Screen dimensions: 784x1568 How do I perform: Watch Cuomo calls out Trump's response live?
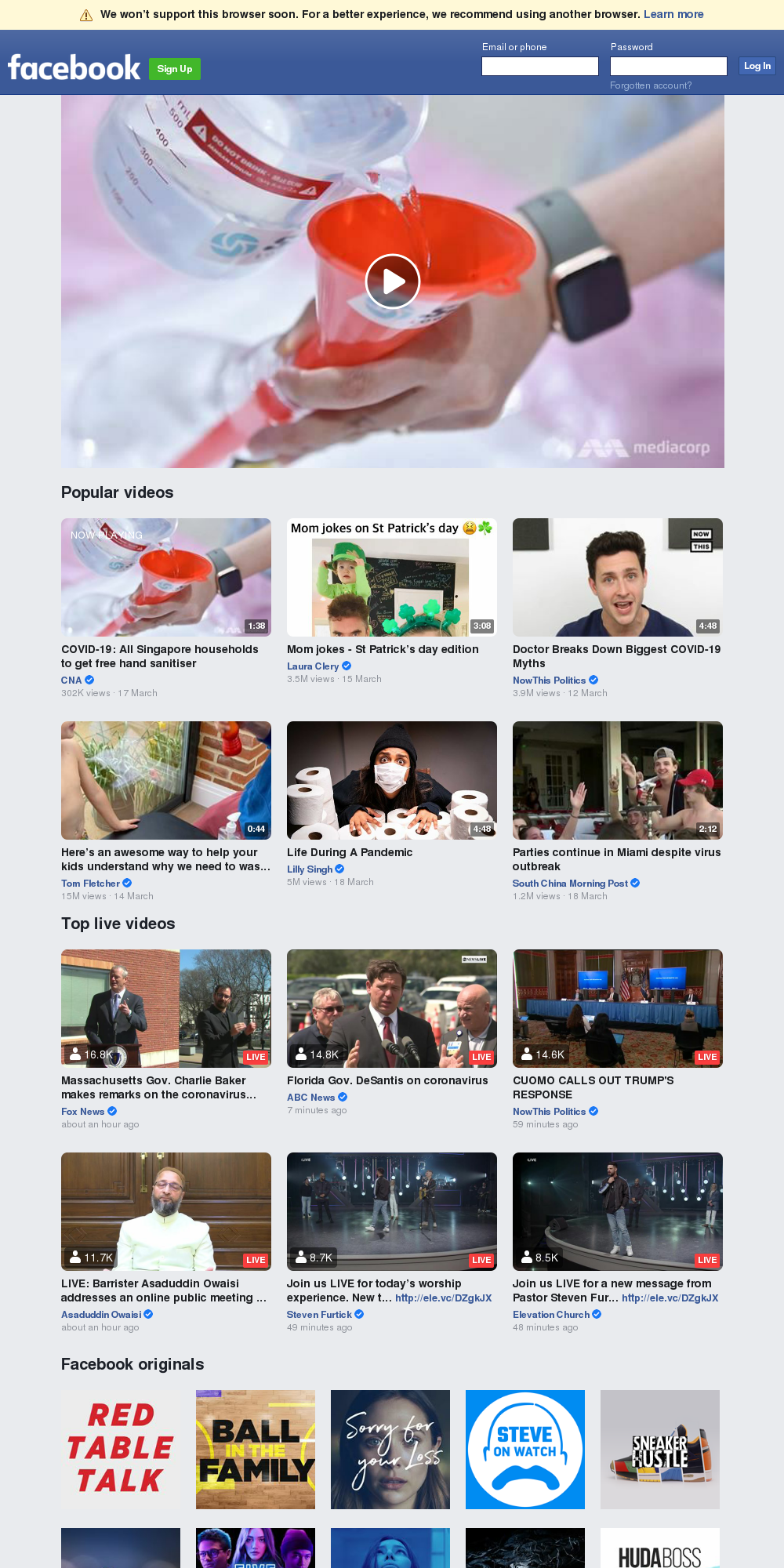click(617, 1009)
